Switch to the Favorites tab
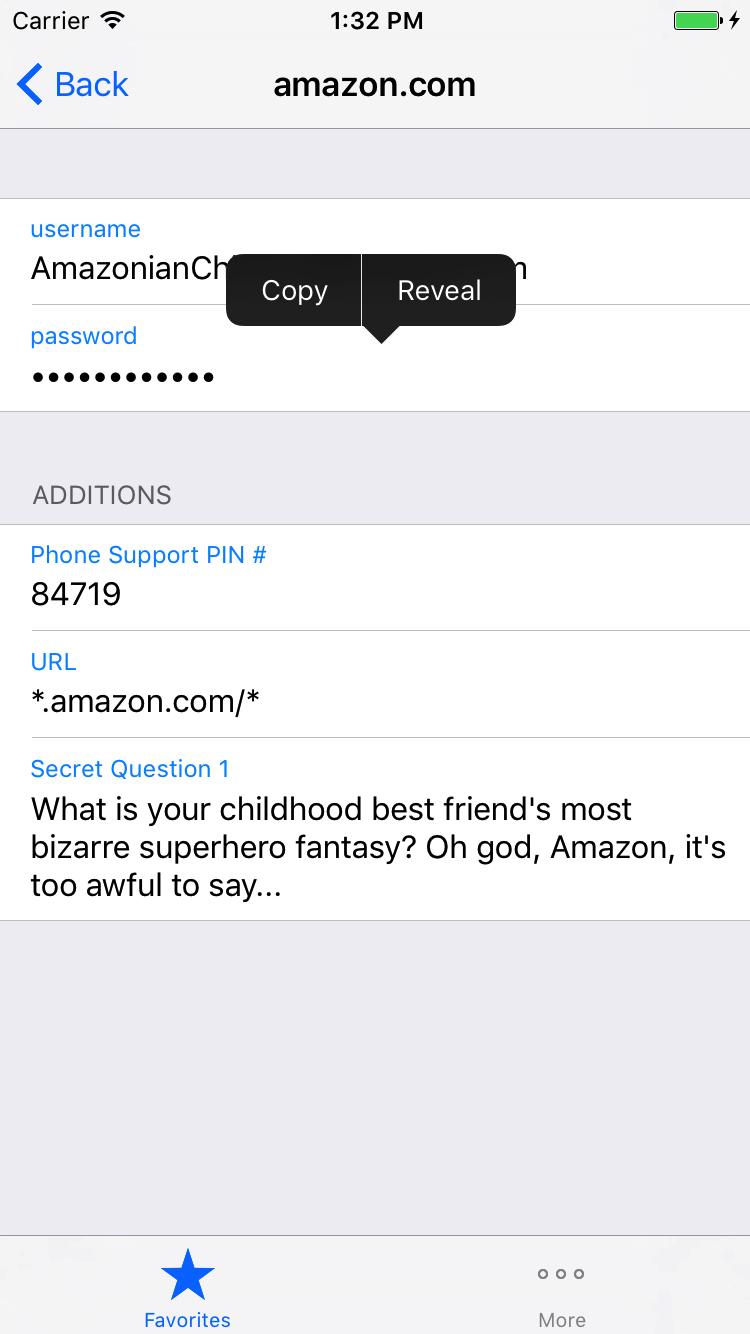 pos(187,1287)
